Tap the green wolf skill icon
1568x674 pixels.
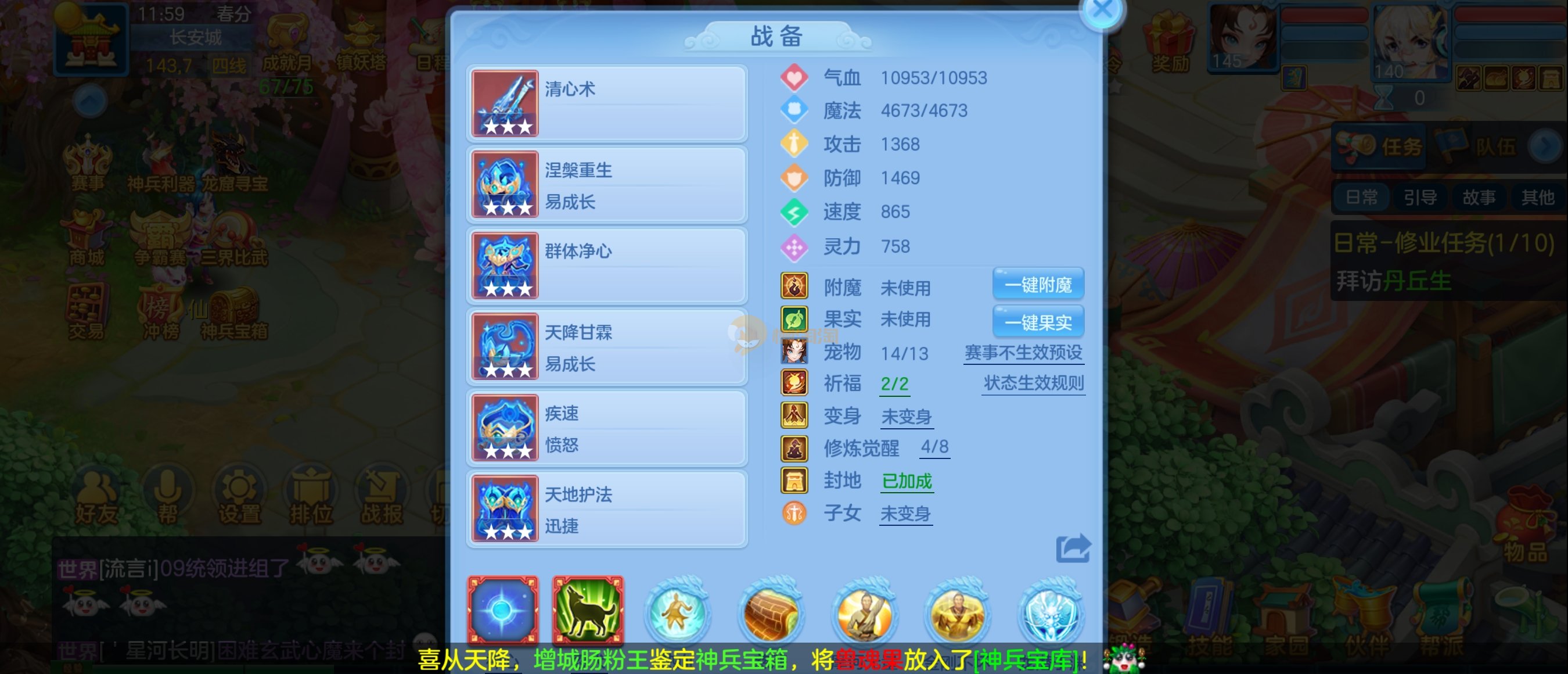point(587,610)
